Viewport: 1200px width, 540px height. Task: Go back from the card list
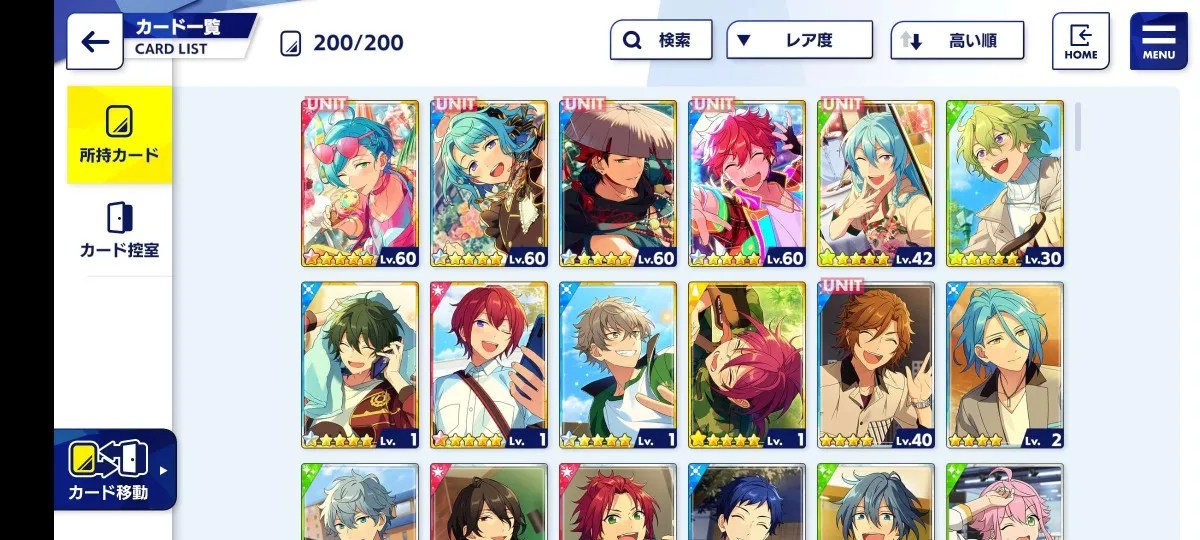click(95, 42)
